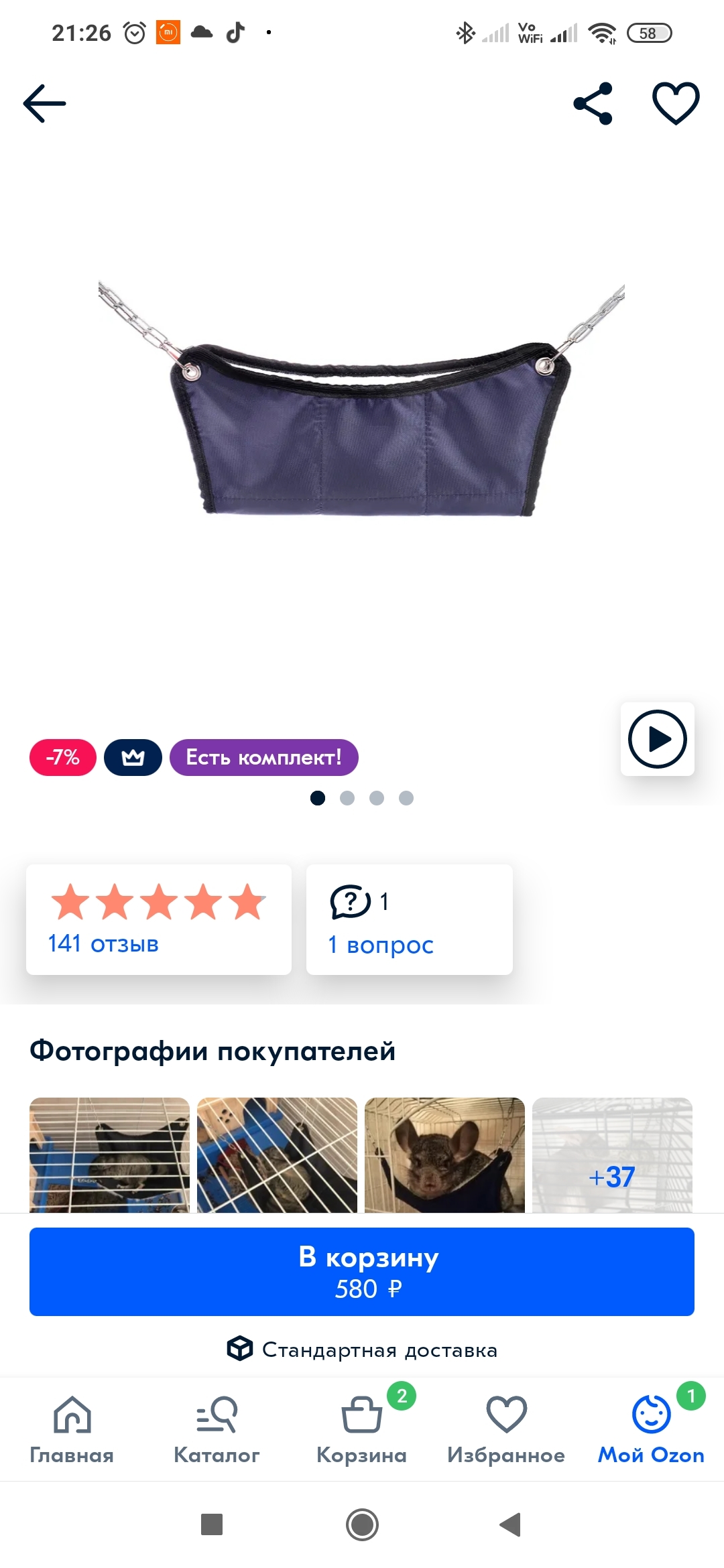The width and height of the screenshot is (724, 1568).
Task: Tap the 'Есть комплект!' badge
Action: [263, 758]
